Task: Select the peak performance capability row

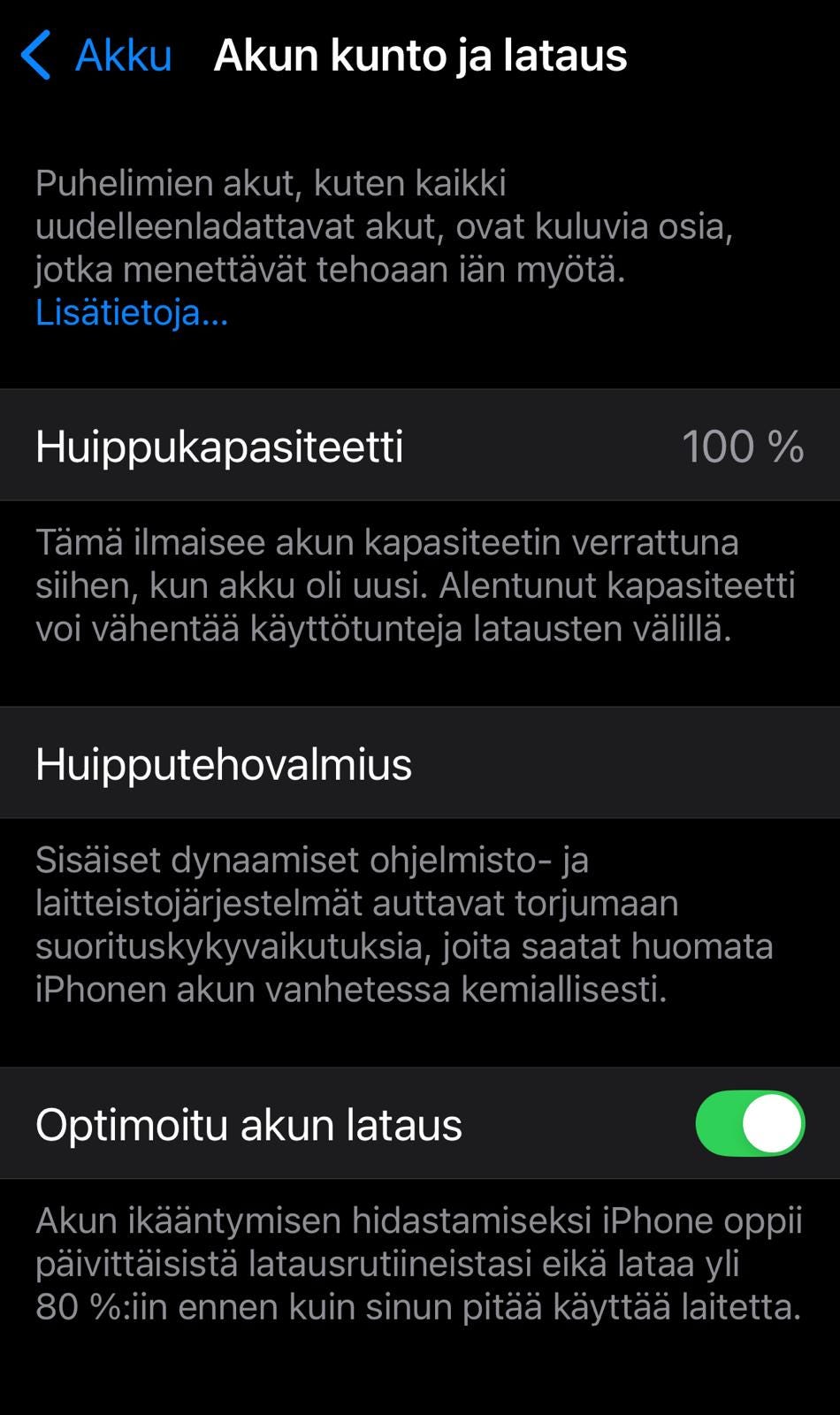Action: click(224, 762)
